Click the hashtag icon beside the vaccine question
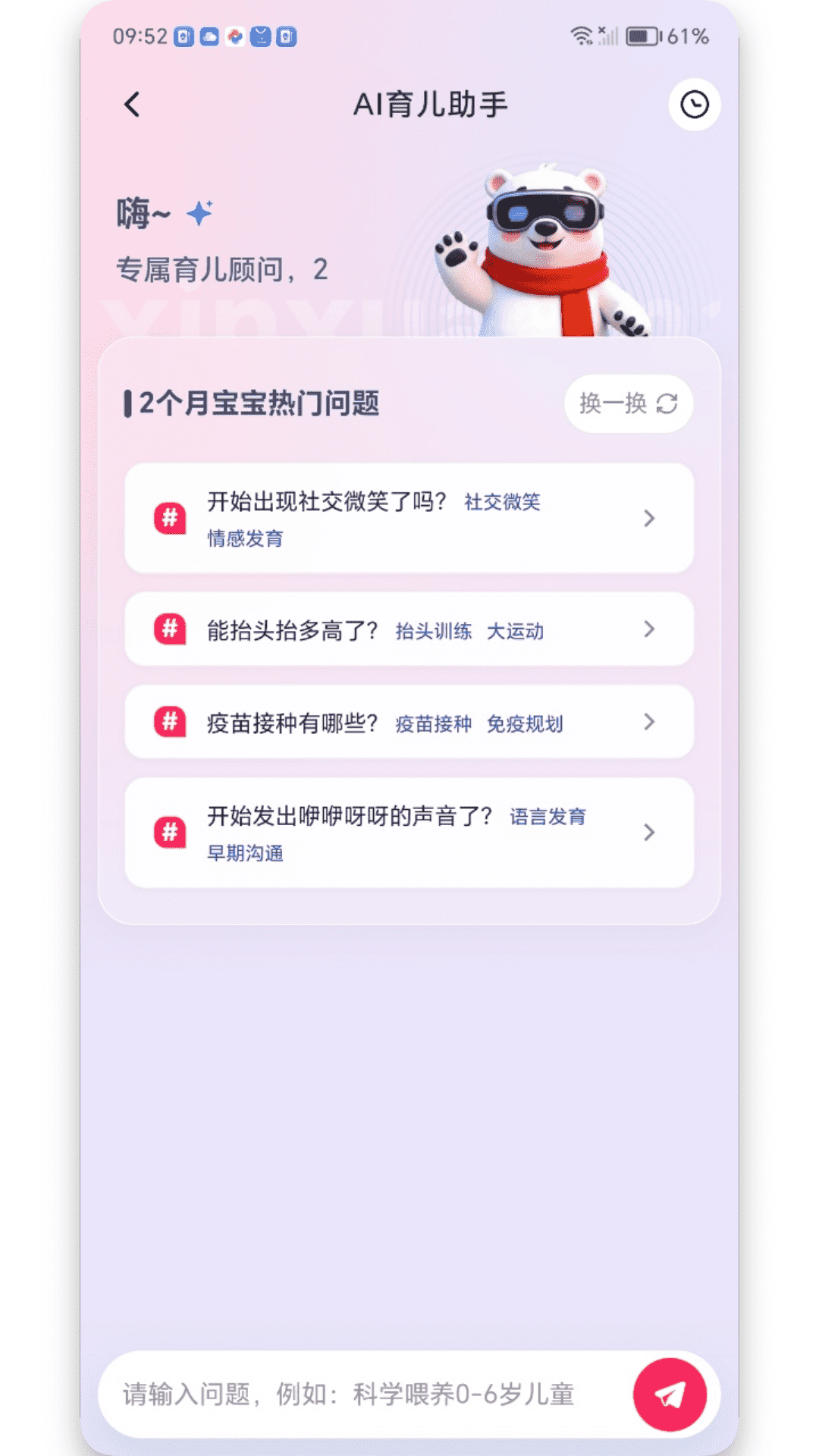The width and height of the screenshot is (819, 1456). coord(168,722)
